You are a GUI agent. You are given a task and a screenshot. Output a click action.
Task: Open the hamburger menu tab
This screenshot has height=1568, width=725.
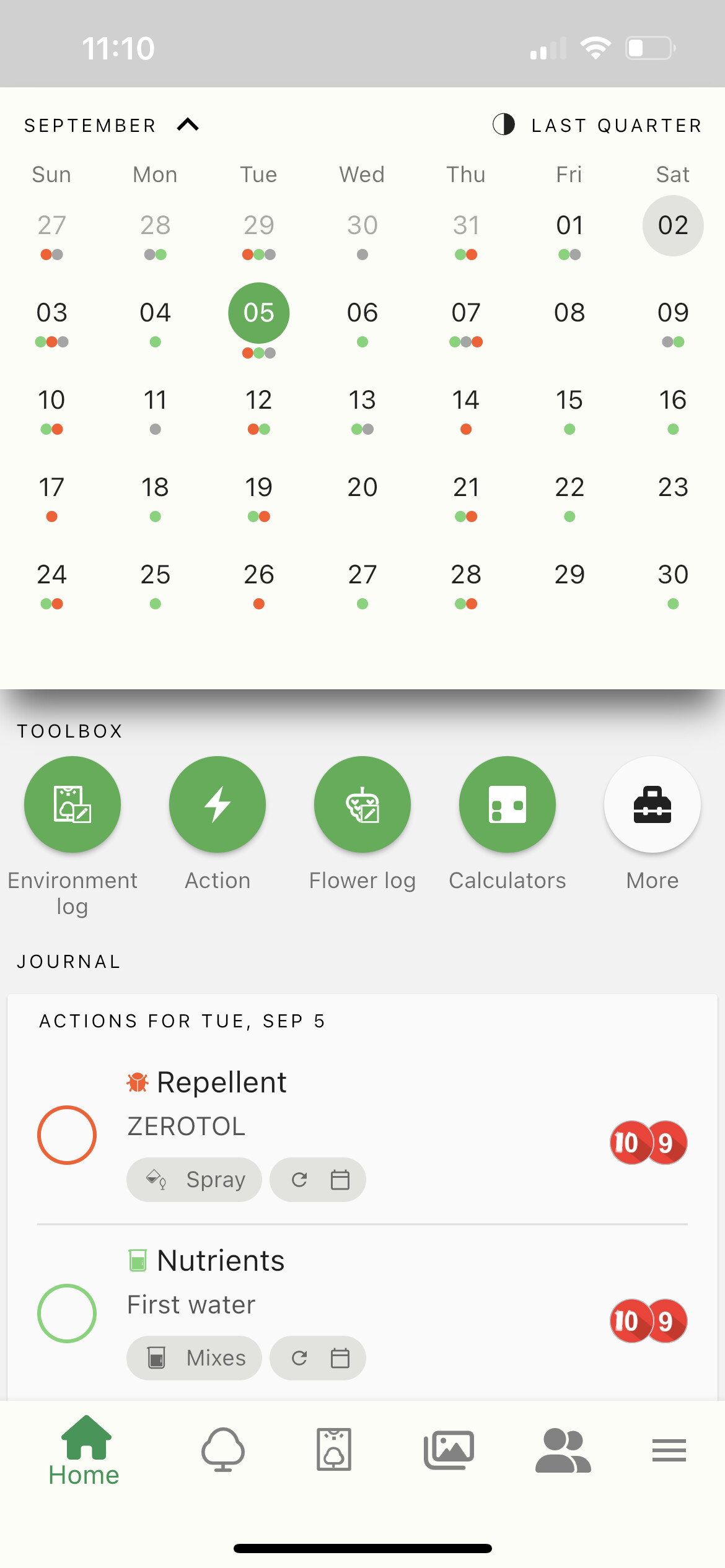tap(669, 1450)
